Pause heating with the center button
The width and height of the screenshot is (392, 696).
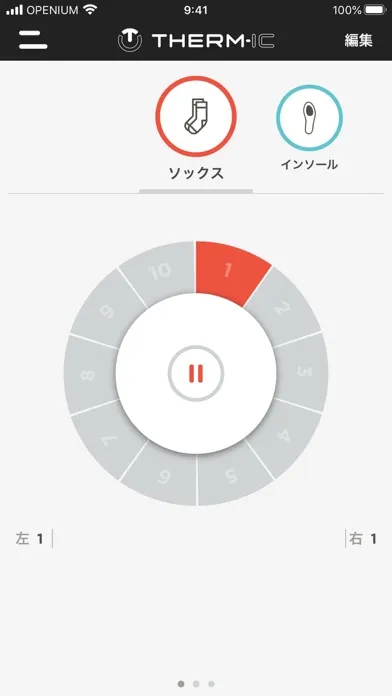pyautogui.click(x=196, y=373)
